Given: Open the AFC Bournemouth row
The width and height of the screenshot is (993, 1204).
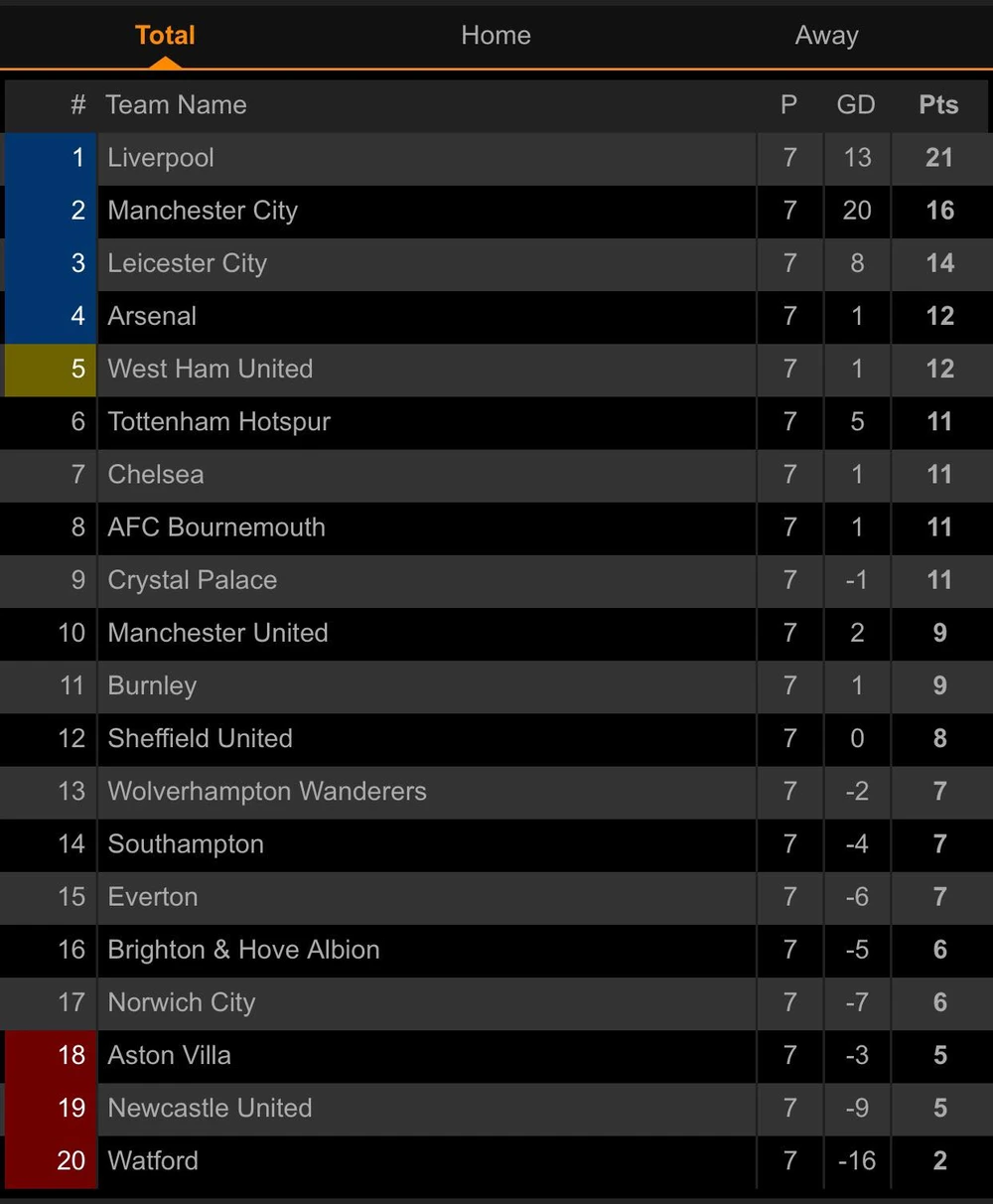Looking at the screenshot, I should [216, 527].
